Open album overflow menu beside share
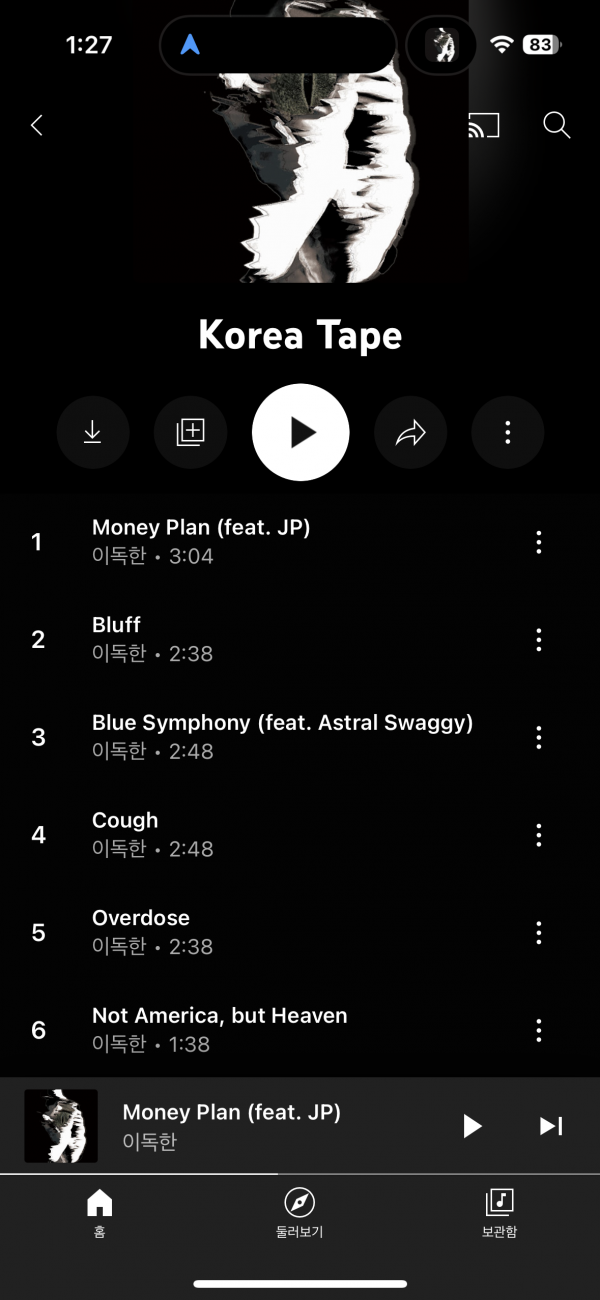This screenshot has width=600, height=1300. pos(507,432)
